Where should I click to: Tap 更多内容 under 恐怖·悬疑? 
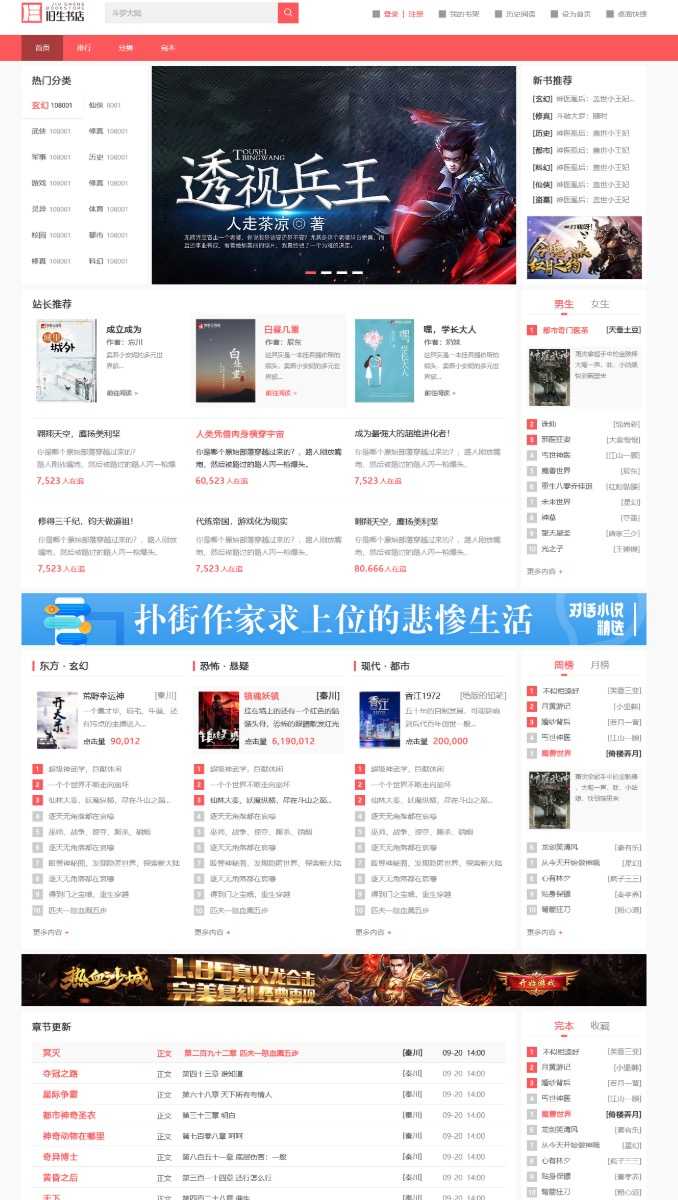(x=212, y=932)
